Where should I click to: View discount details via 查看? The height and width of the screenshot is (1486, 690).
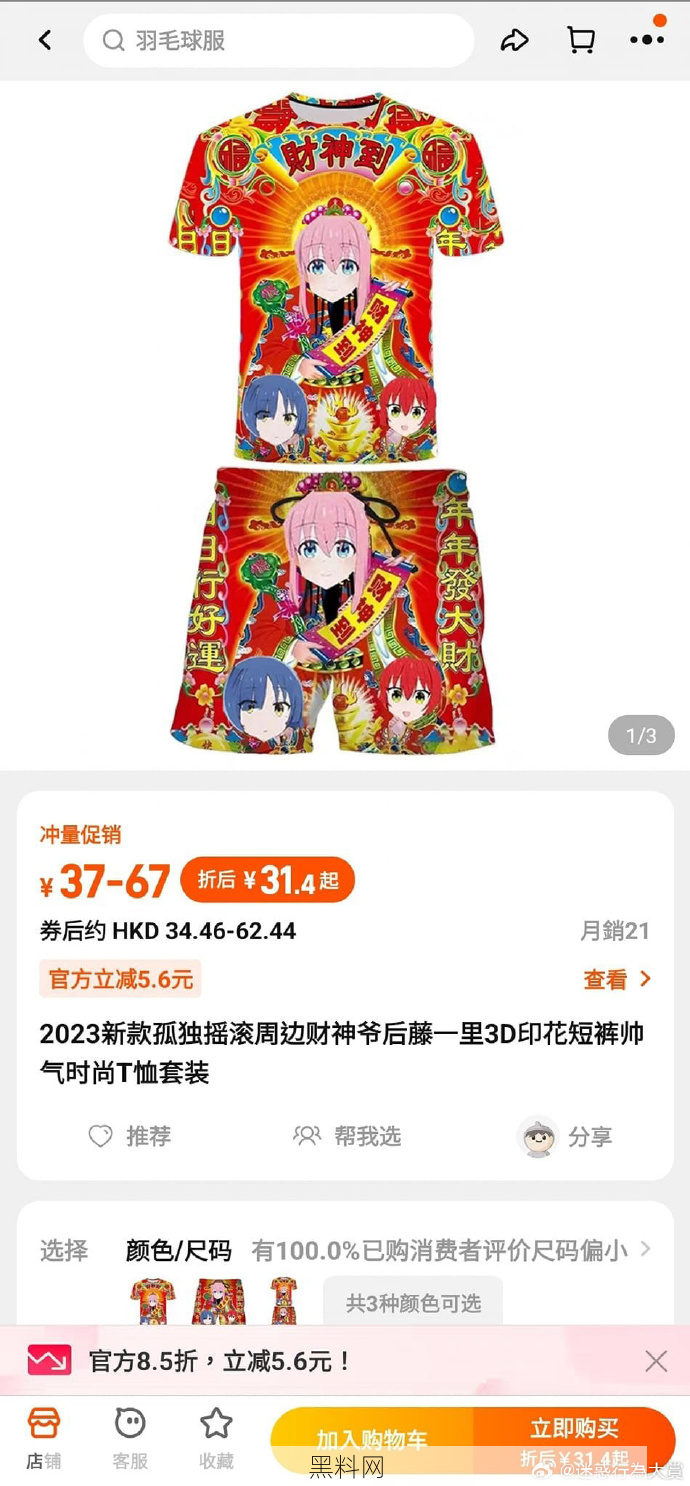(x=617, y=979)
